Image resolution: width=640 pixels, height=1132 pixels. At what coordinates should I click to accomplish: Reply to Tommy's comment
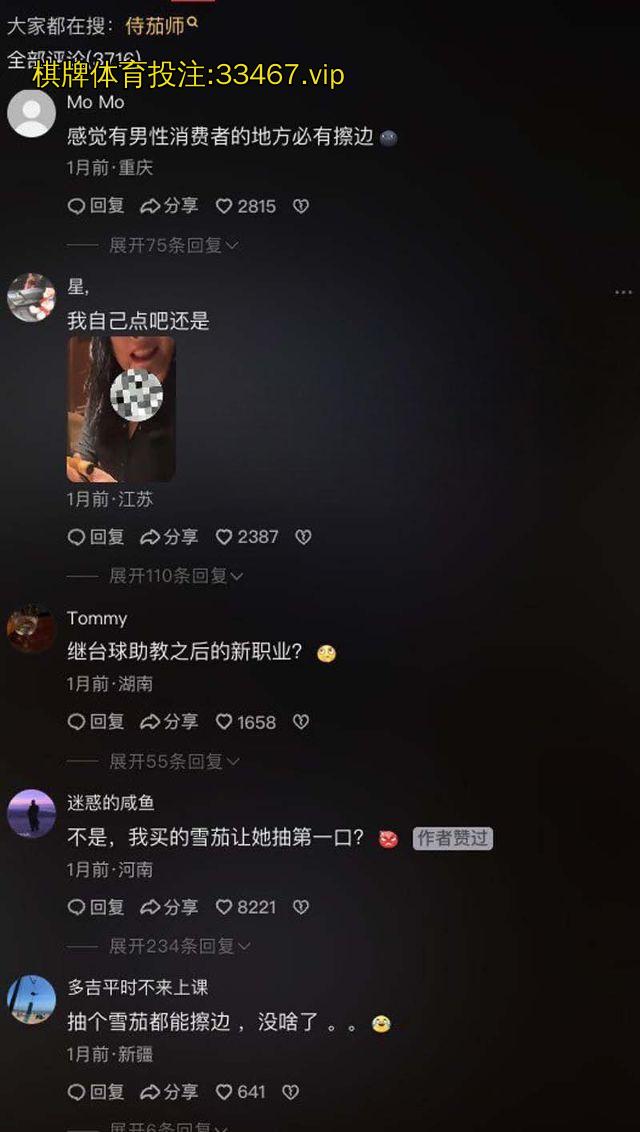(96, 722)
